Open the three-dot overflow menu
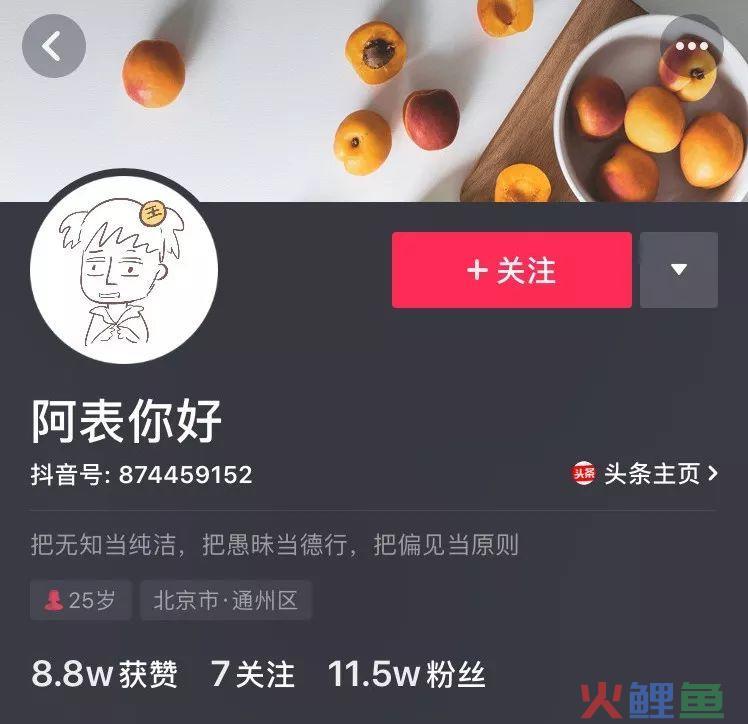748x724 pixels. tap(691, 46)
